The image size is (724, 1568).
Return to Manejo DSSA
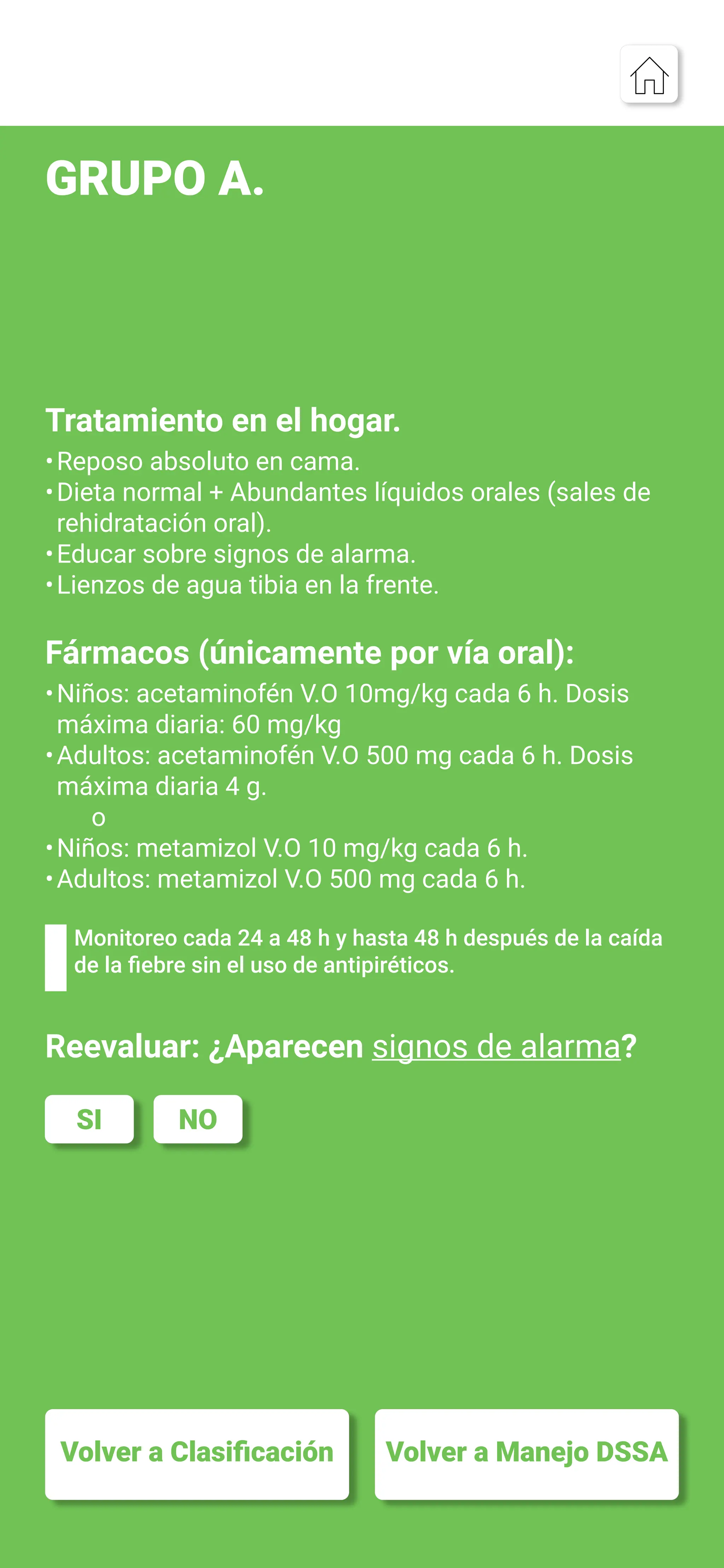pos(527,1453)
